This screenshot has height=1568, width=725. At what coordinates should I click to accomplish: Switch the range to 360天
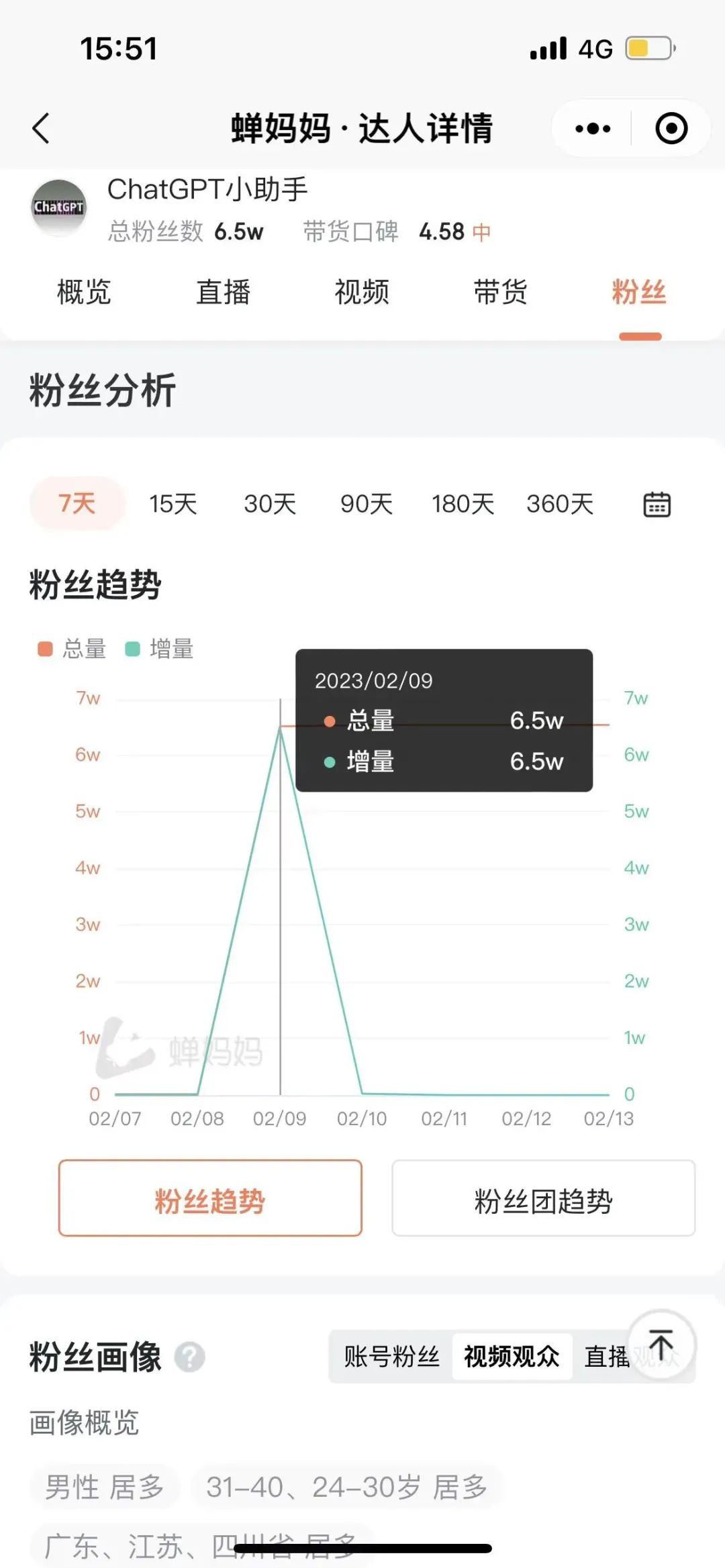[x=560, y=503]
